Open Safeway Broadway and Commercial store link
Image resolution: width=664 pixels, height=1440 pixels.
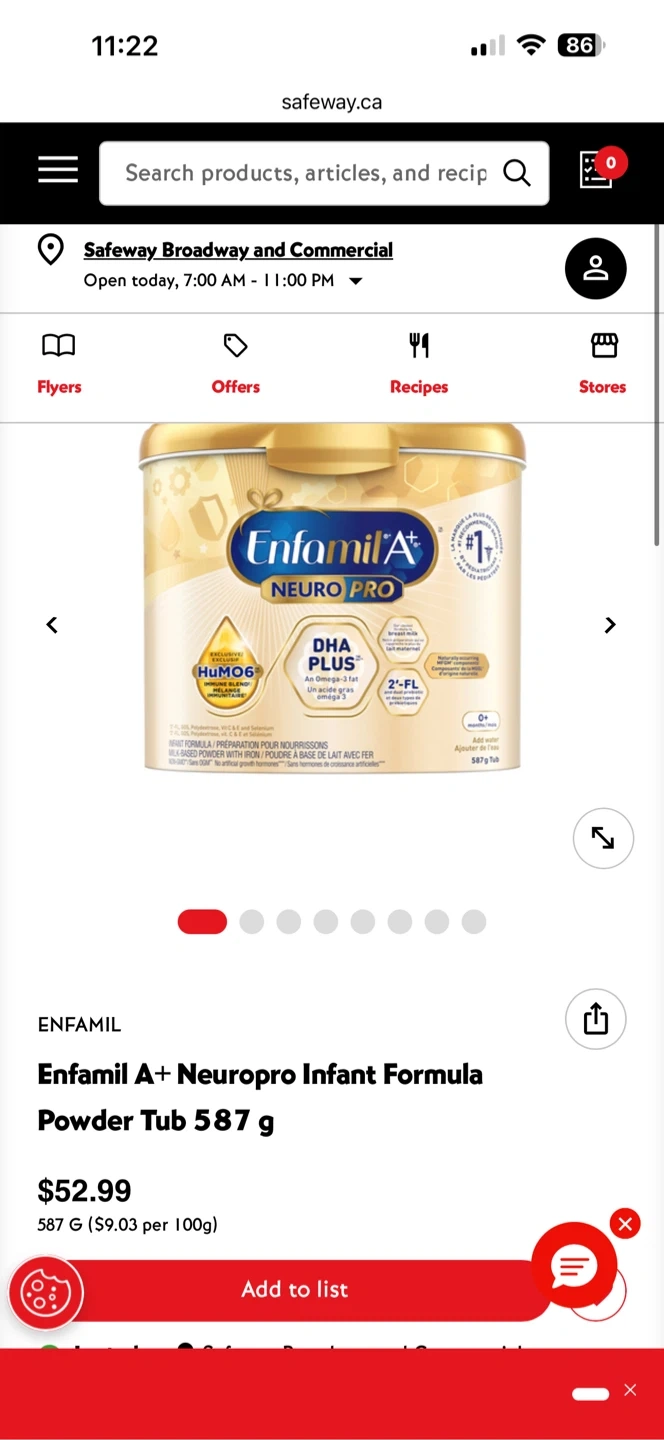coord(238,250)
